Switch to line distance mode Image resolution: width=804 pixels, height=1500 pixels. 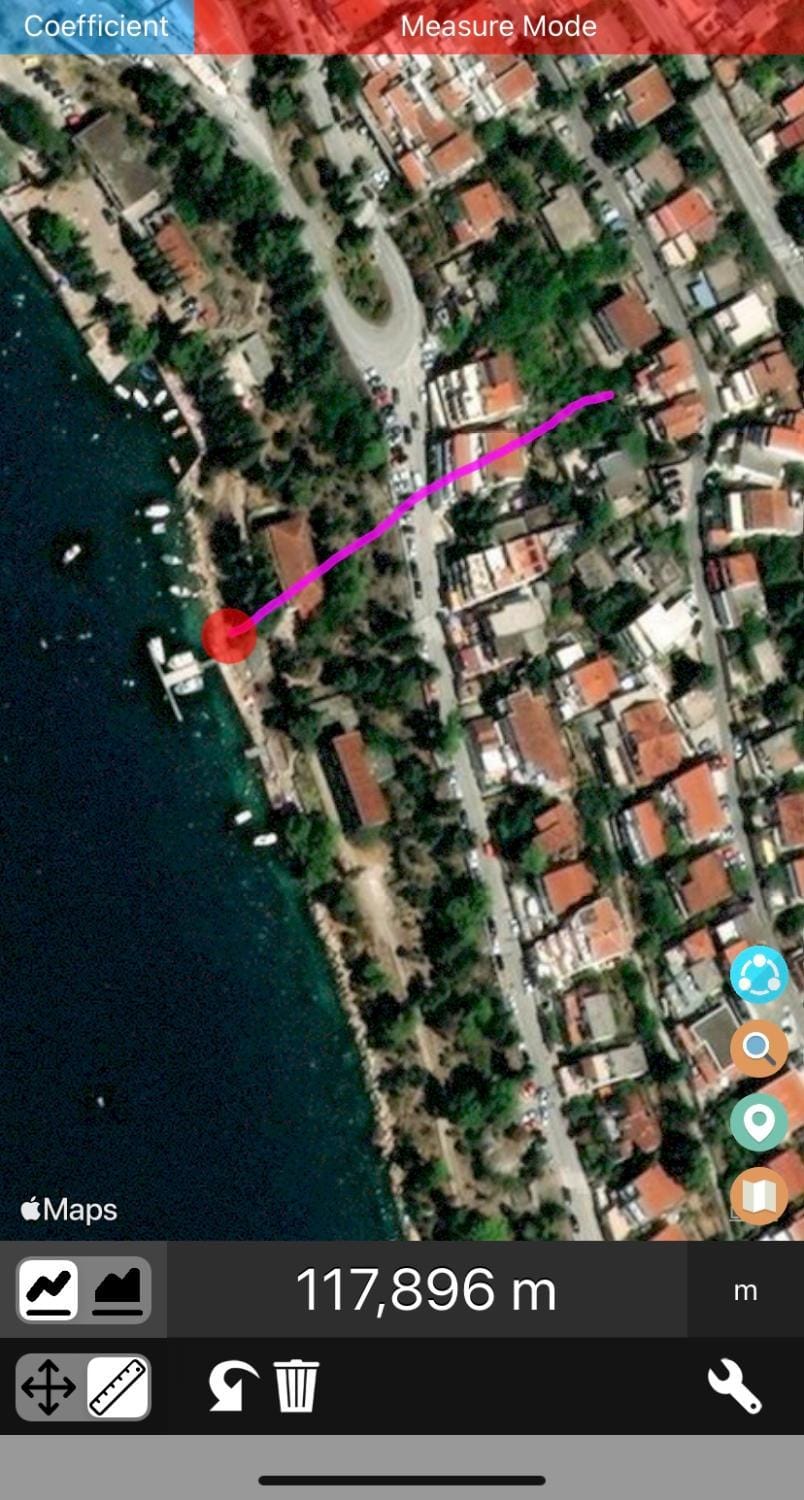48,1290
